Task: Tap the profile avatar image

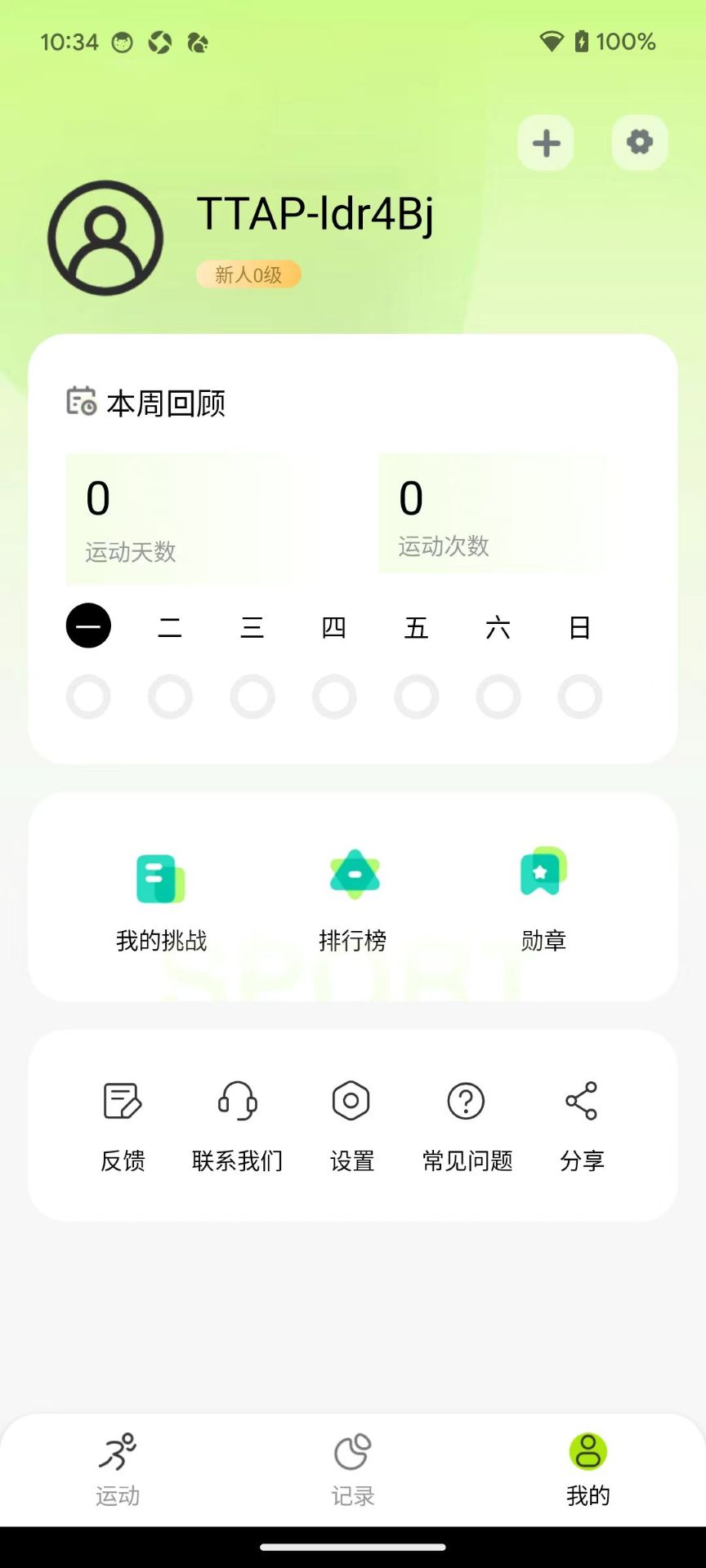Action: 105,236
